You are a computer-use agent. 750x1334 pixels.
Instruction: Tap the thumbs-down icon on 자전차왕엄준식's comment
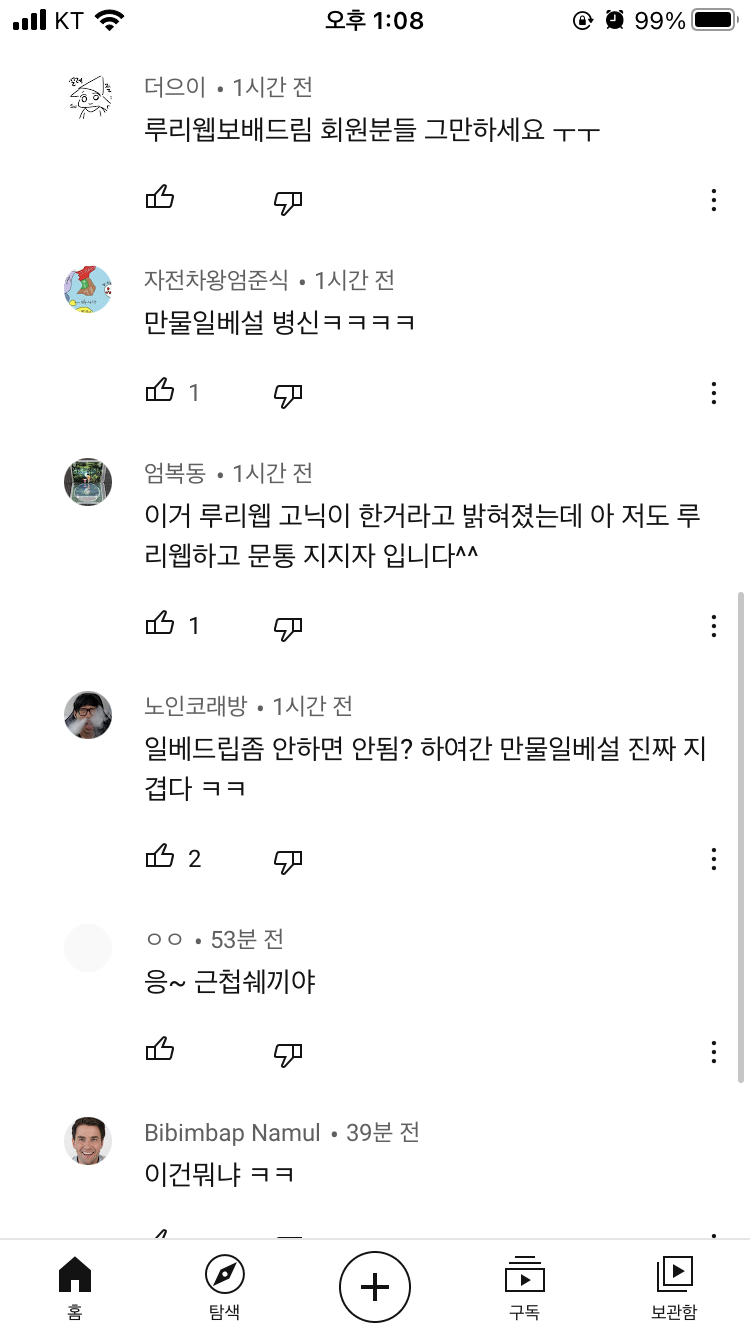pyautogui.click(x=287, y=394)
